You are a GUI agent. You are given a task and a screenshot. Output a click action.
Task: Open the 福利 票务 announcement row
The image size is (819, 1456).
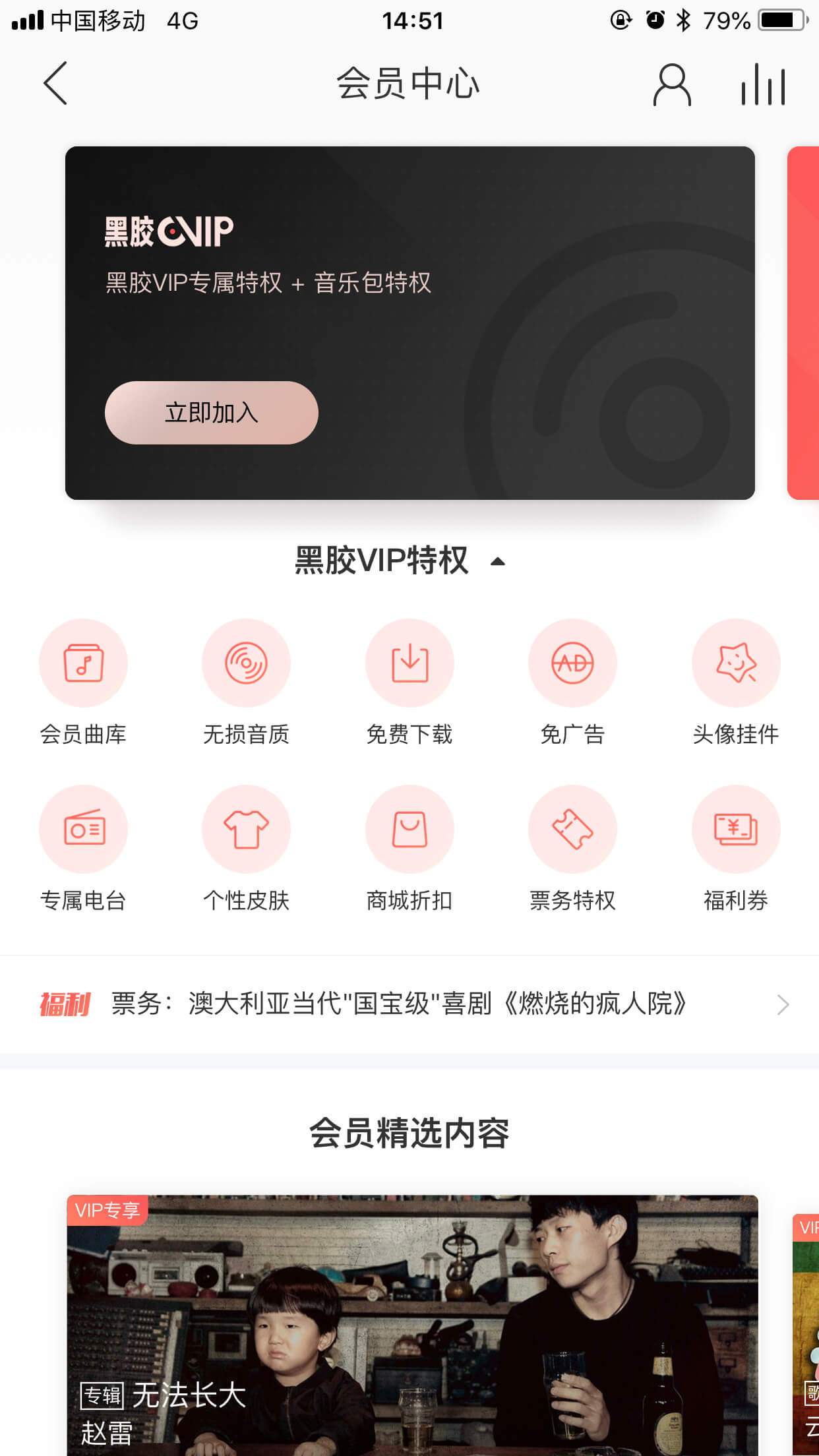click(409, 1004)
